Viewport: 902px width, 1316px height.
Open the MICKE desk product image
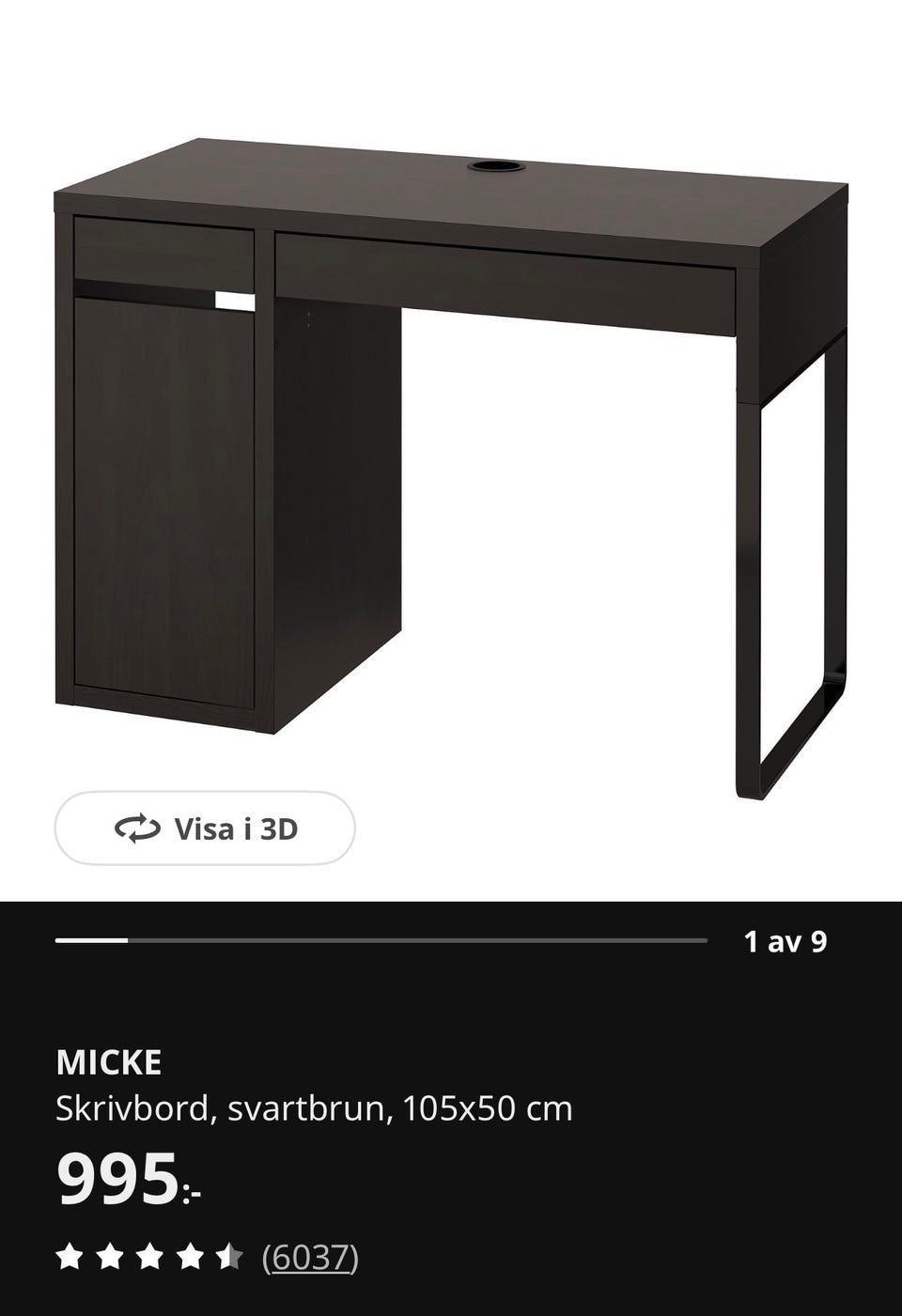tap(451, 451)
